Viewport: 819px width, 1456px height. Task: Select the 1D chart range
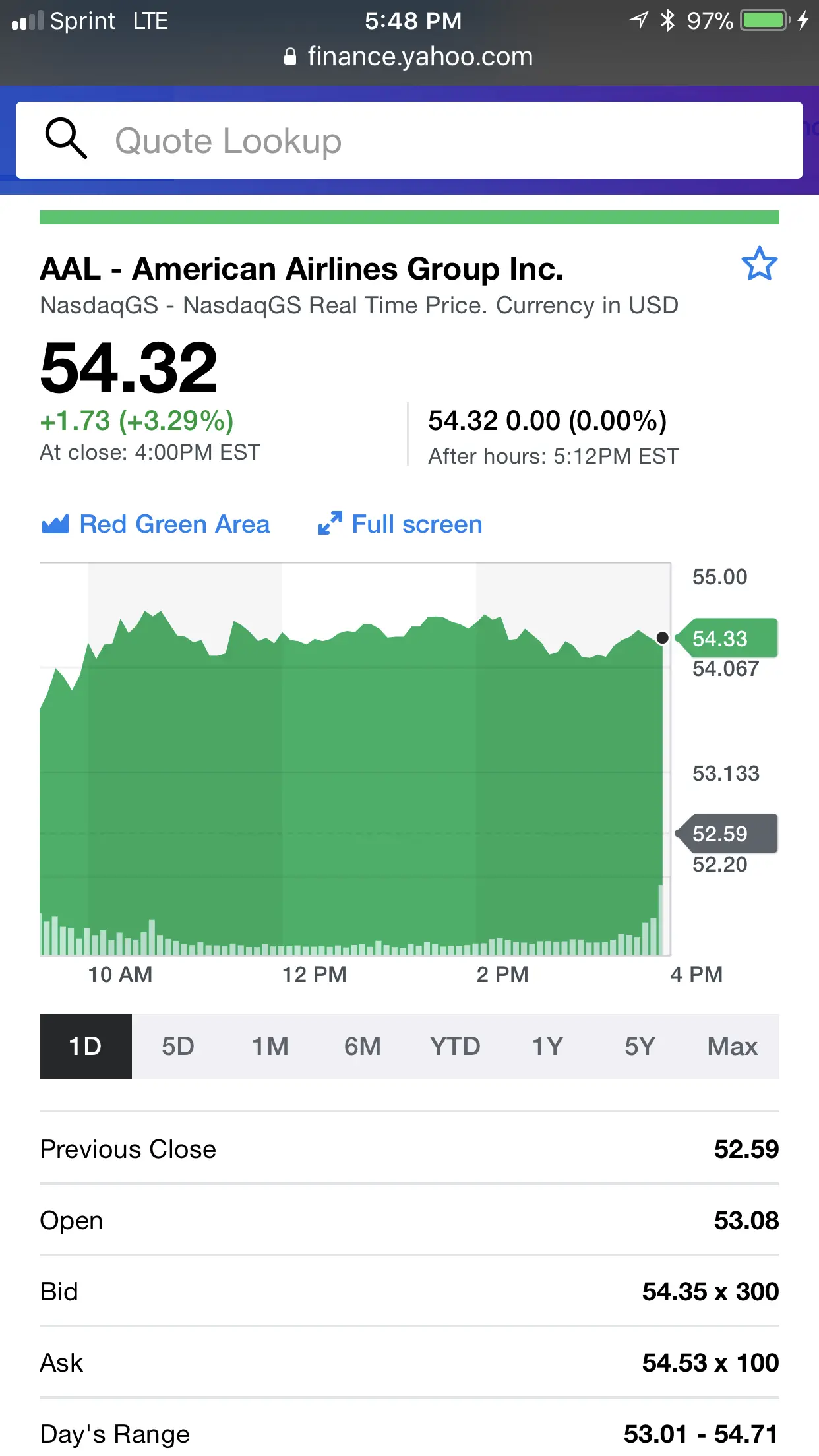pos(86,1046)
